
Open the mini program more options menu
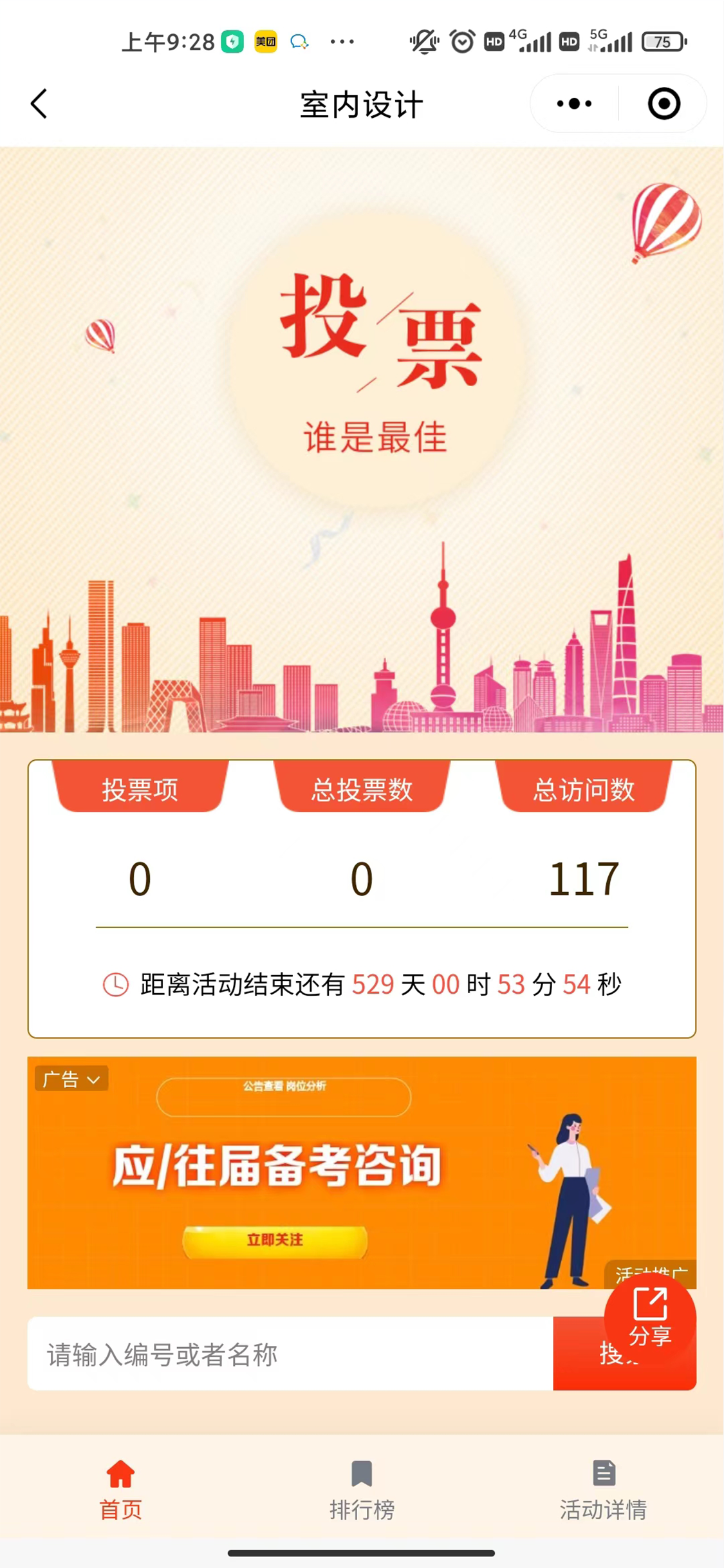[574, 104]
